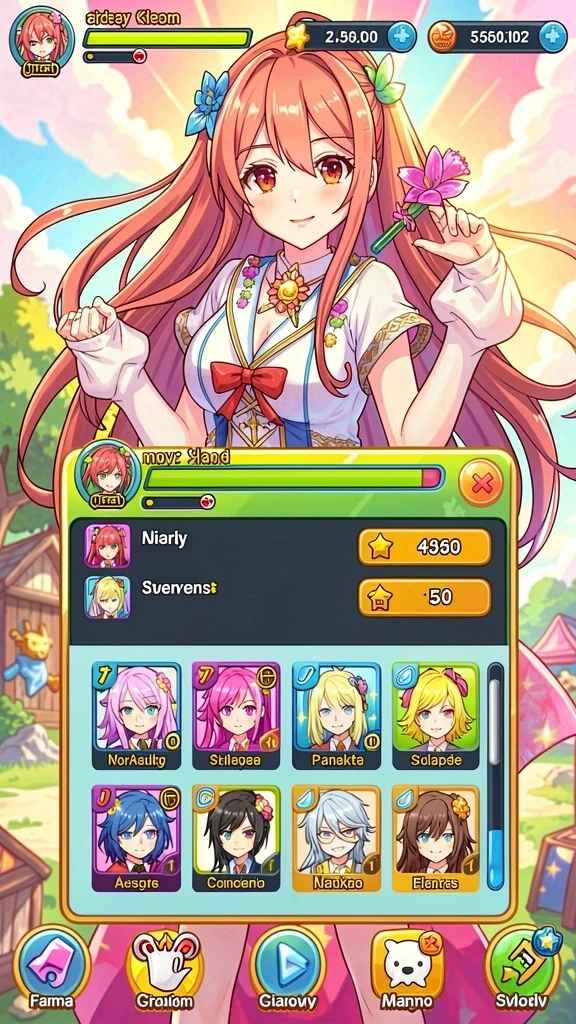Tap the 50 star button for Svenvens
The width and height of the screenshot is (576, 1024).
click(x=424, y=597)
